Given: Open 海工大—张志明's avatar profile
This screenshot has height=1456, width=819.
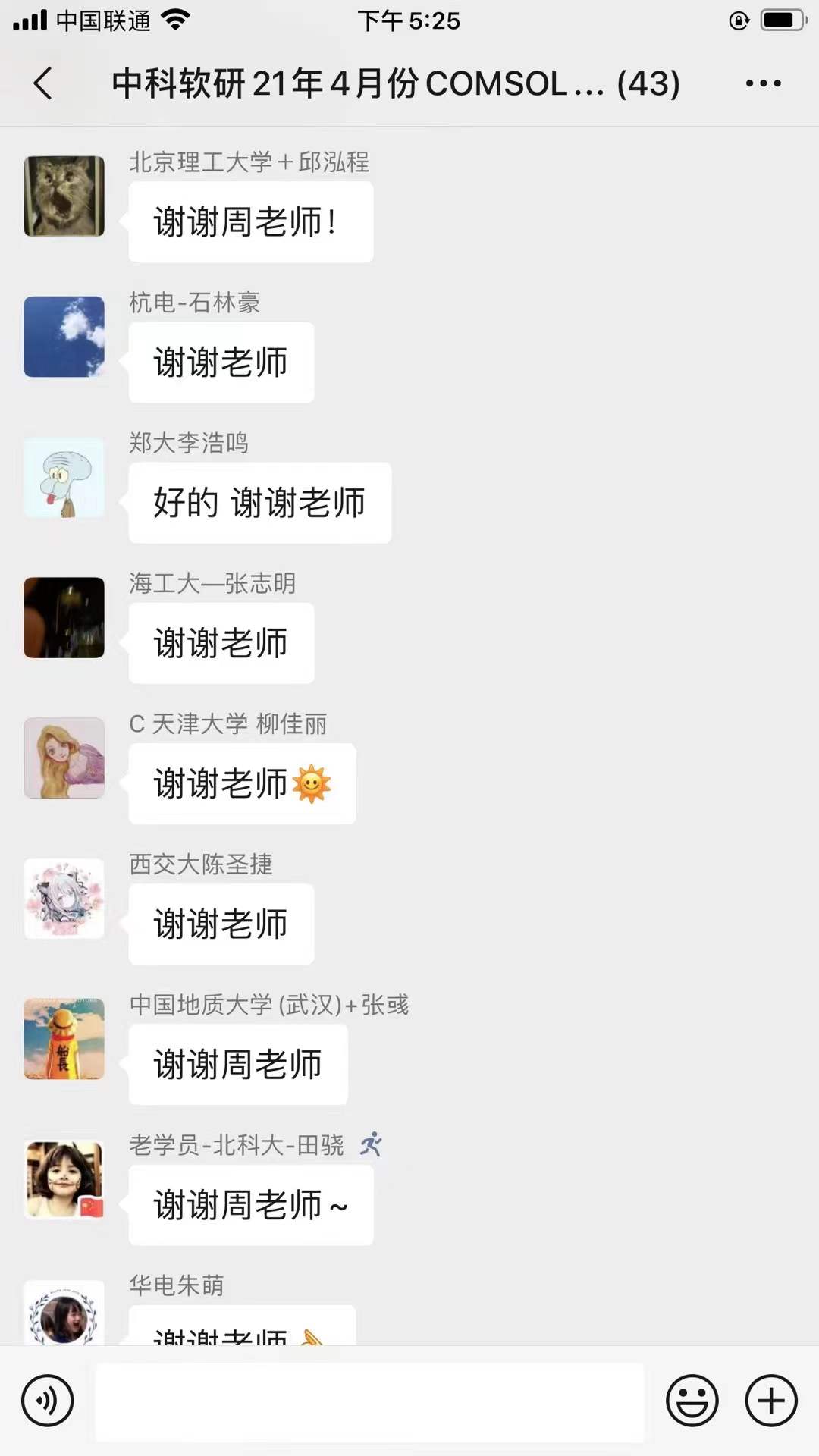Looking at the screenshot, I should tap(64, 617).
